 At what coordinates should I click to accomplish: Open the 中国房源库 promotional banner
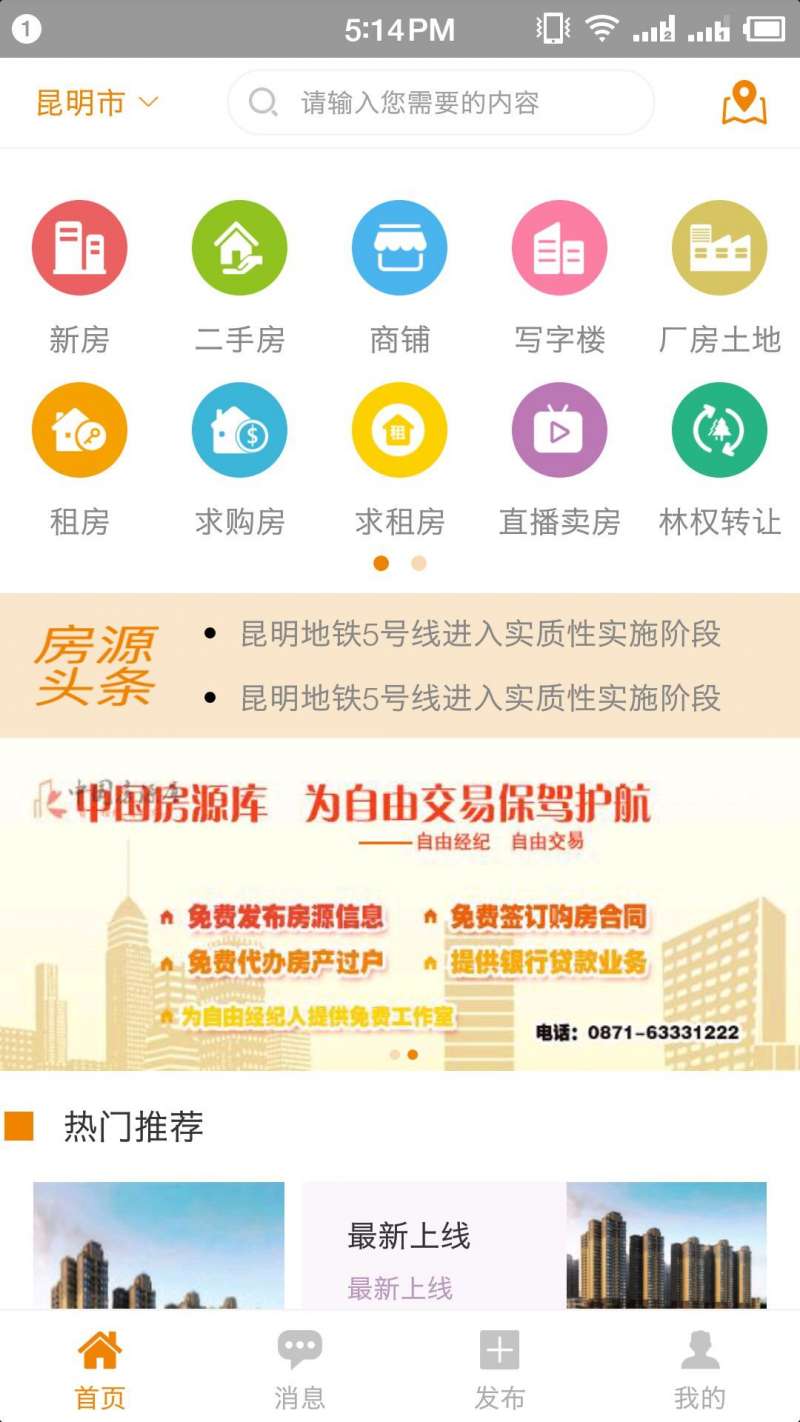point(400,905)
